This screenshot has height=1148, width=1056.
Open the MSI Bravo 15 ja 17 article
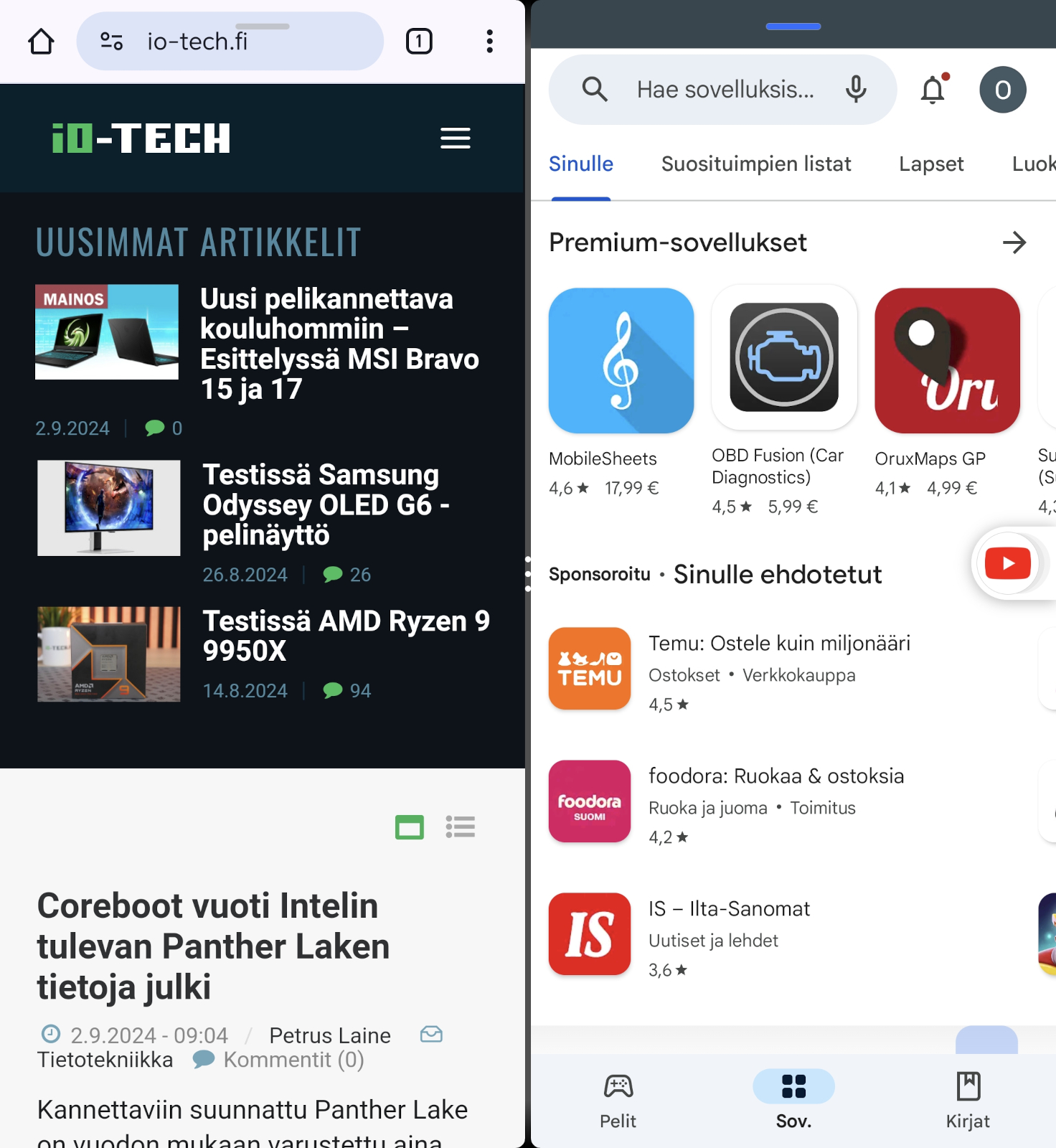point(339,343)
